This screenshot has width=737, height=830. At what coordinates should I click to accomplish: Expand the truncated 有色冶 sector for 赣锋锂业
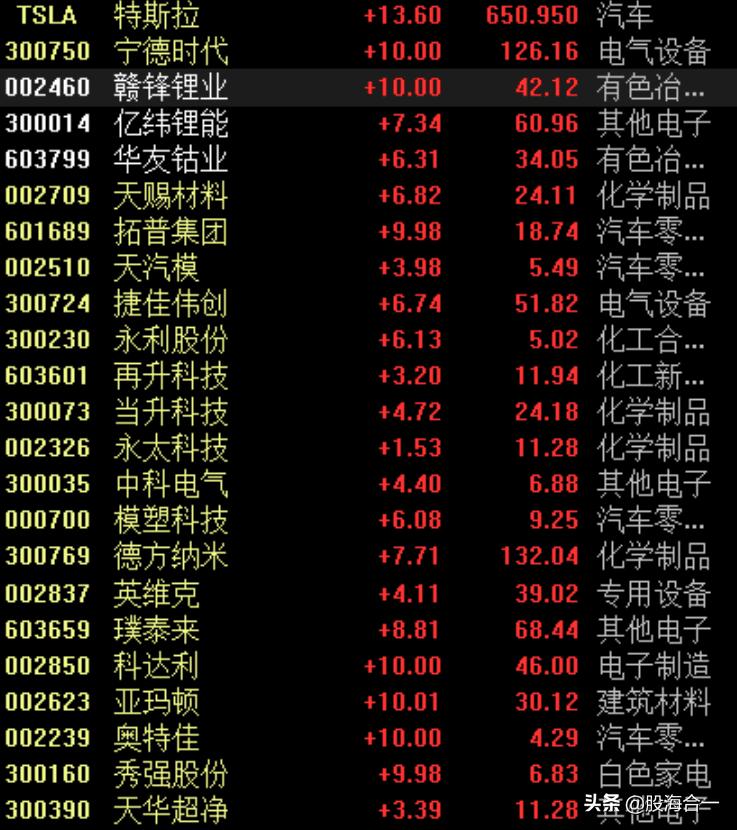(651, 87)
